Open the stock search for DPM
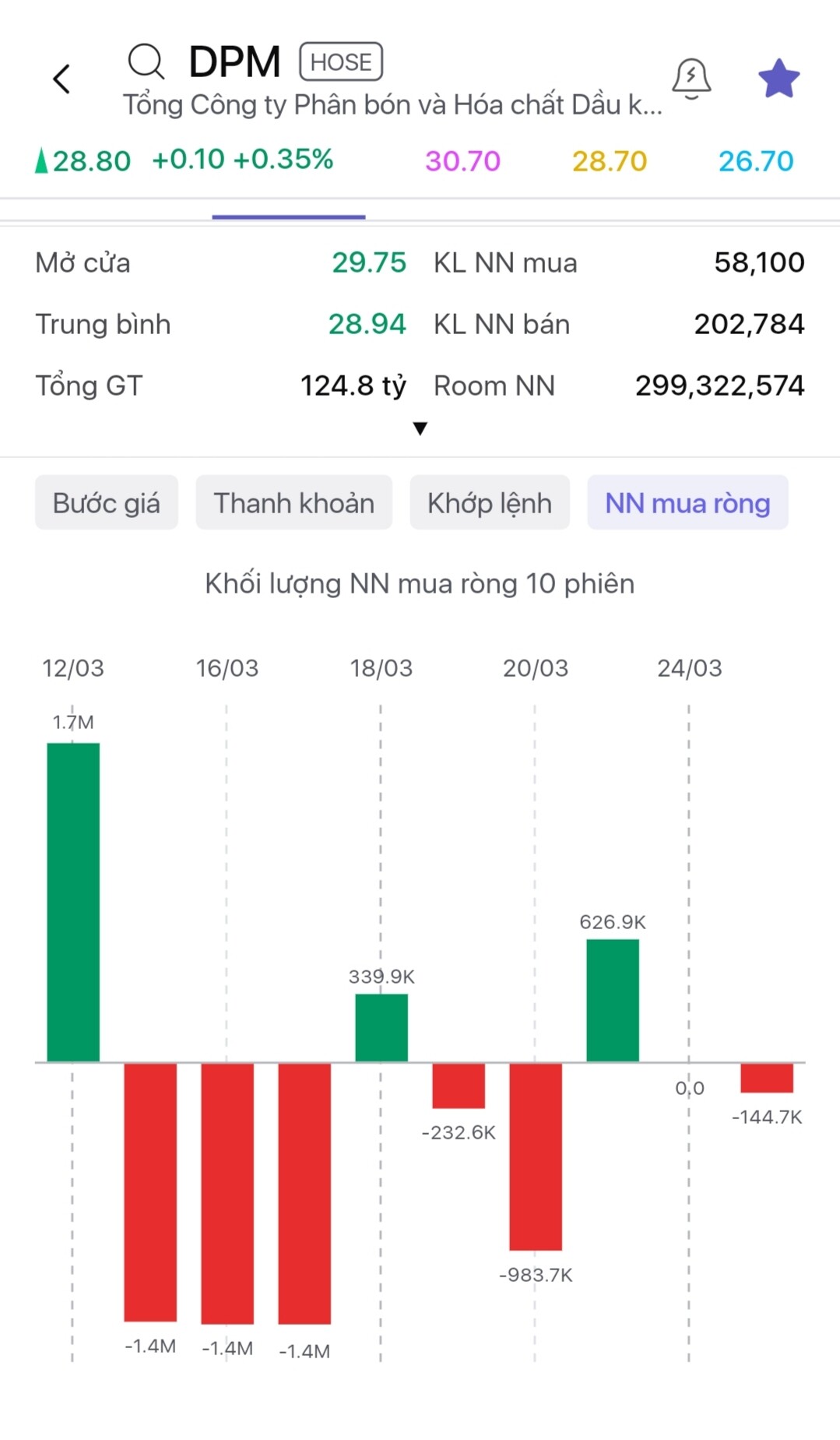Screen dimensions: 840x1440 (146, 62)
